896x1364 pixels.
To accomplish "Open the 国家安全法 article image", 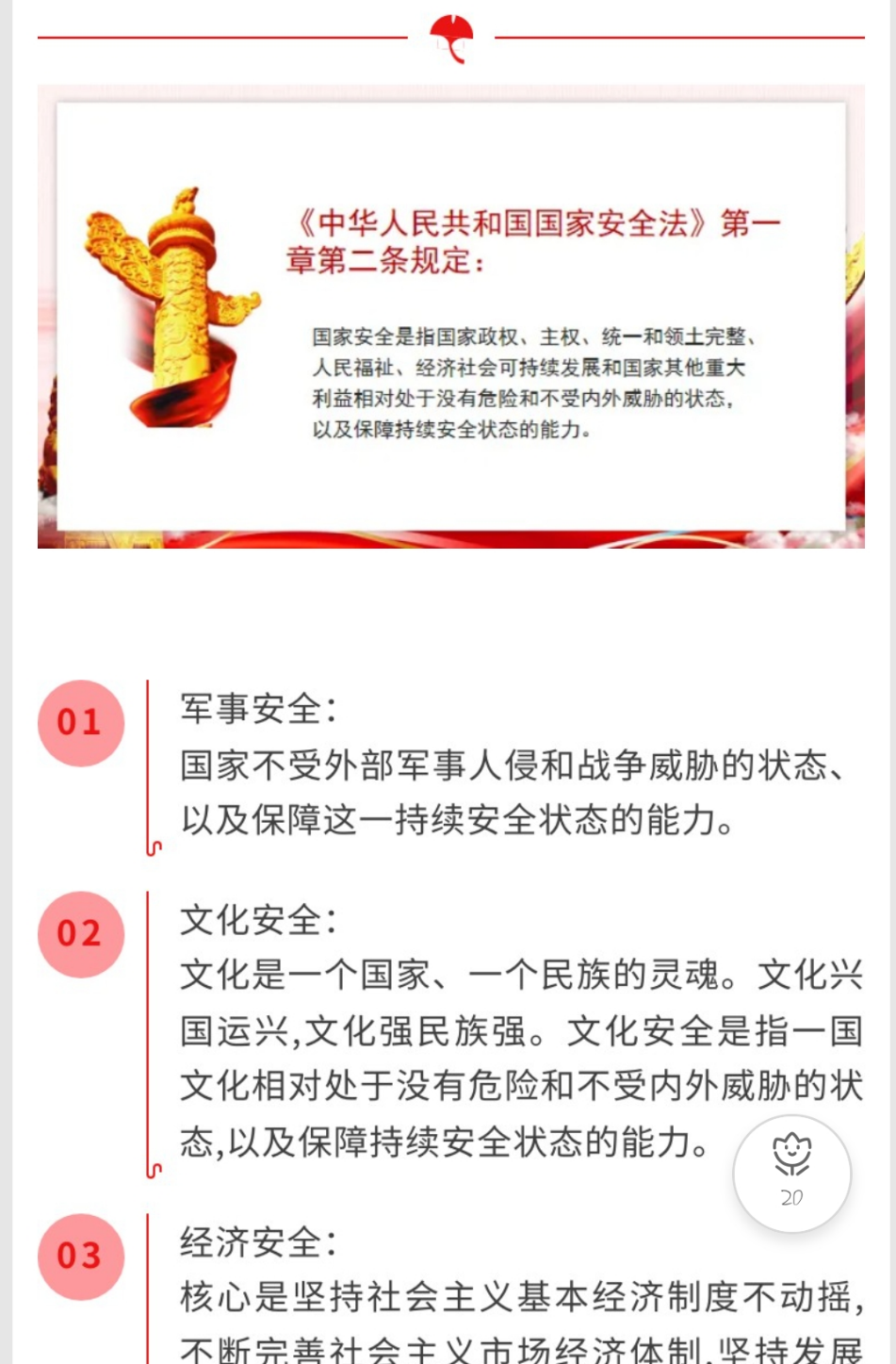I will 450,317.
